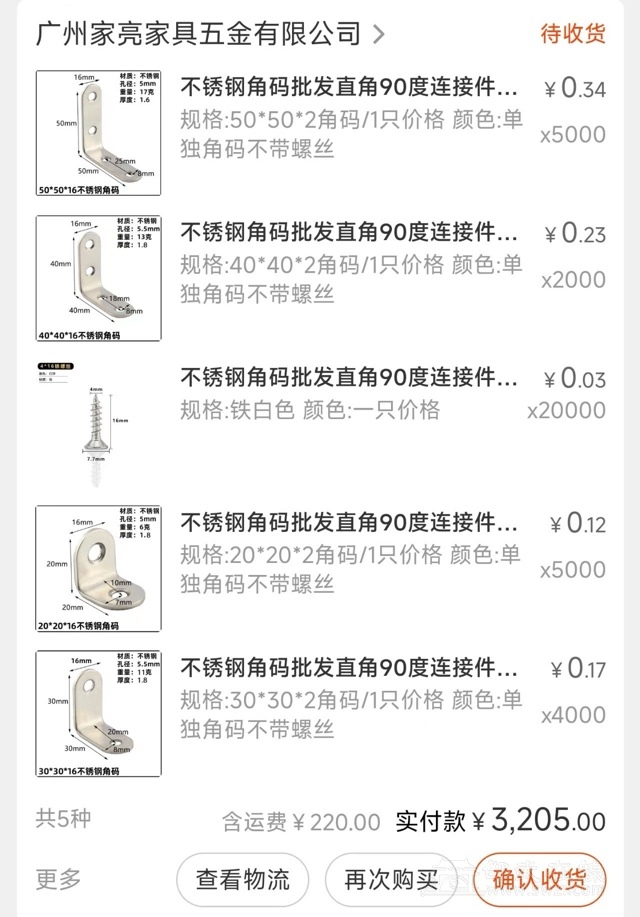Confirm receipt with 确认收货
The width and height of the screenshot is (640, 917).
point(541,880)
